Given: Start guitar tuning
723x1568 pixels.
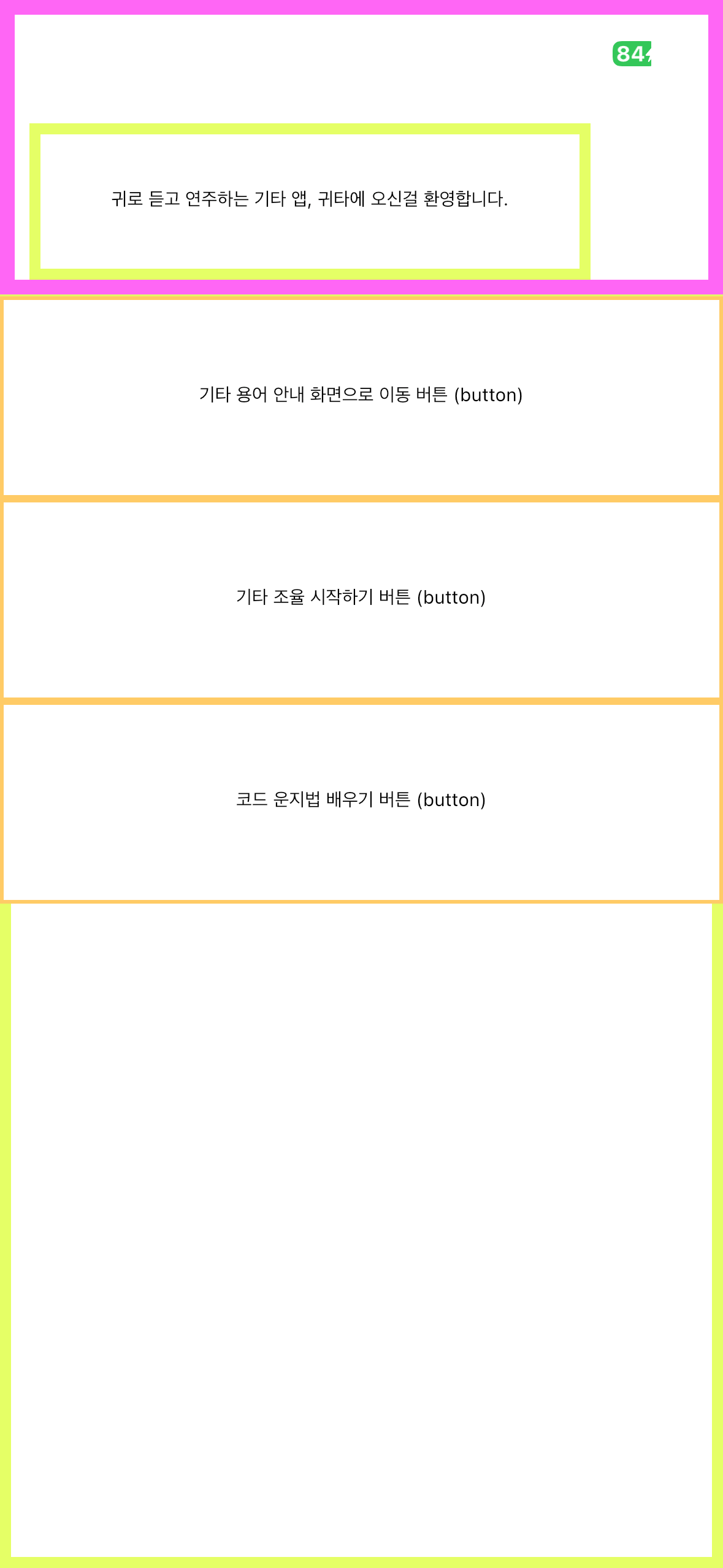Looking at the screenshot, I should coord(361,598).
